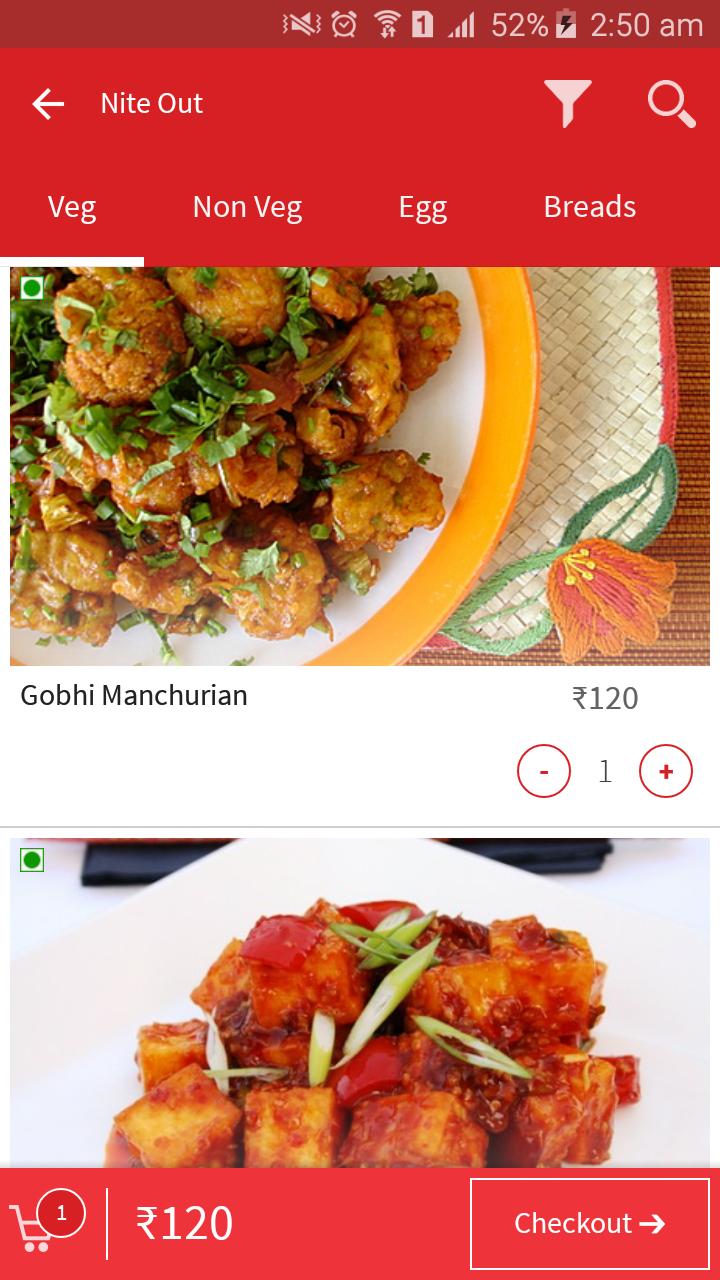Select the Veg tab

click(72, 207)
